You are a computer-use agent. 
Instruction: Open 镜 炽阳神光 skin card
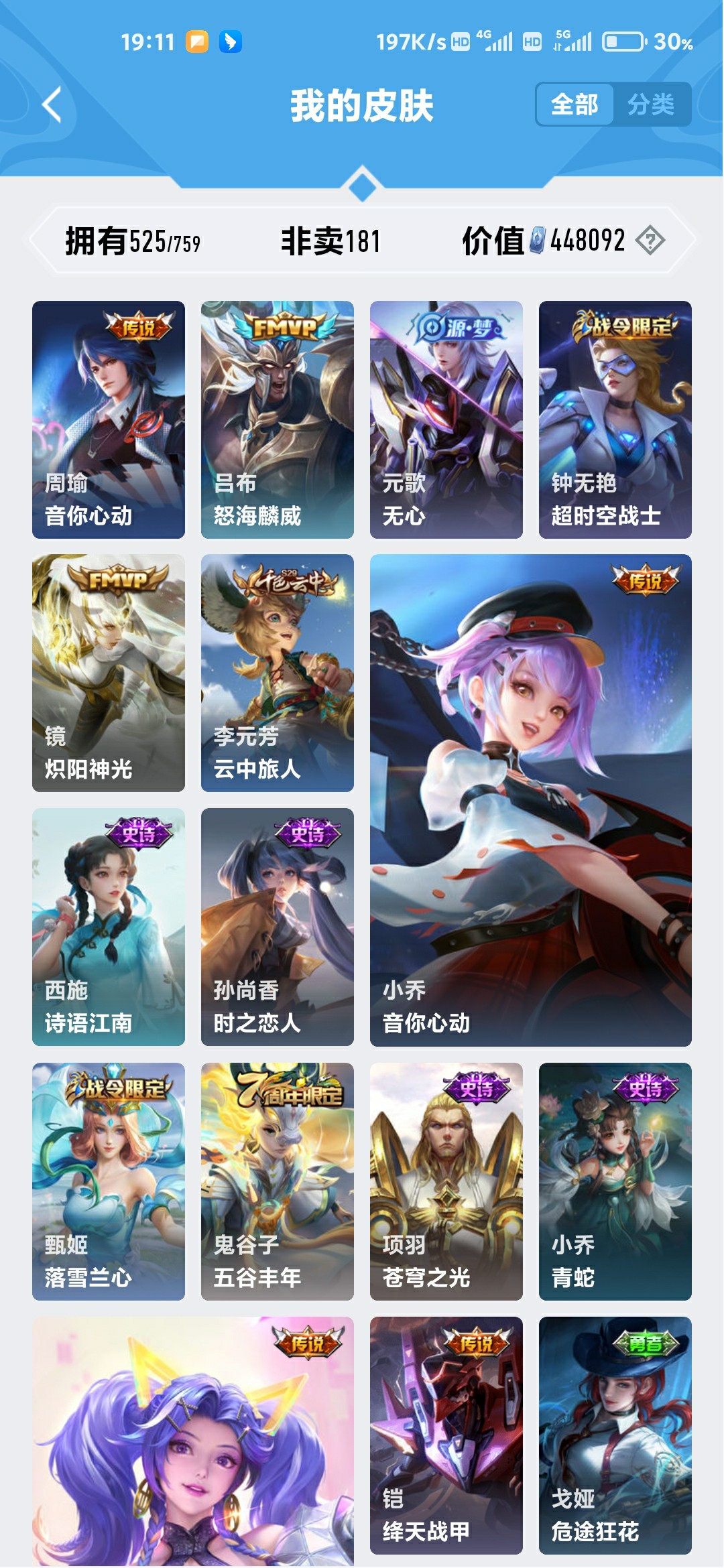coord(109,673)
